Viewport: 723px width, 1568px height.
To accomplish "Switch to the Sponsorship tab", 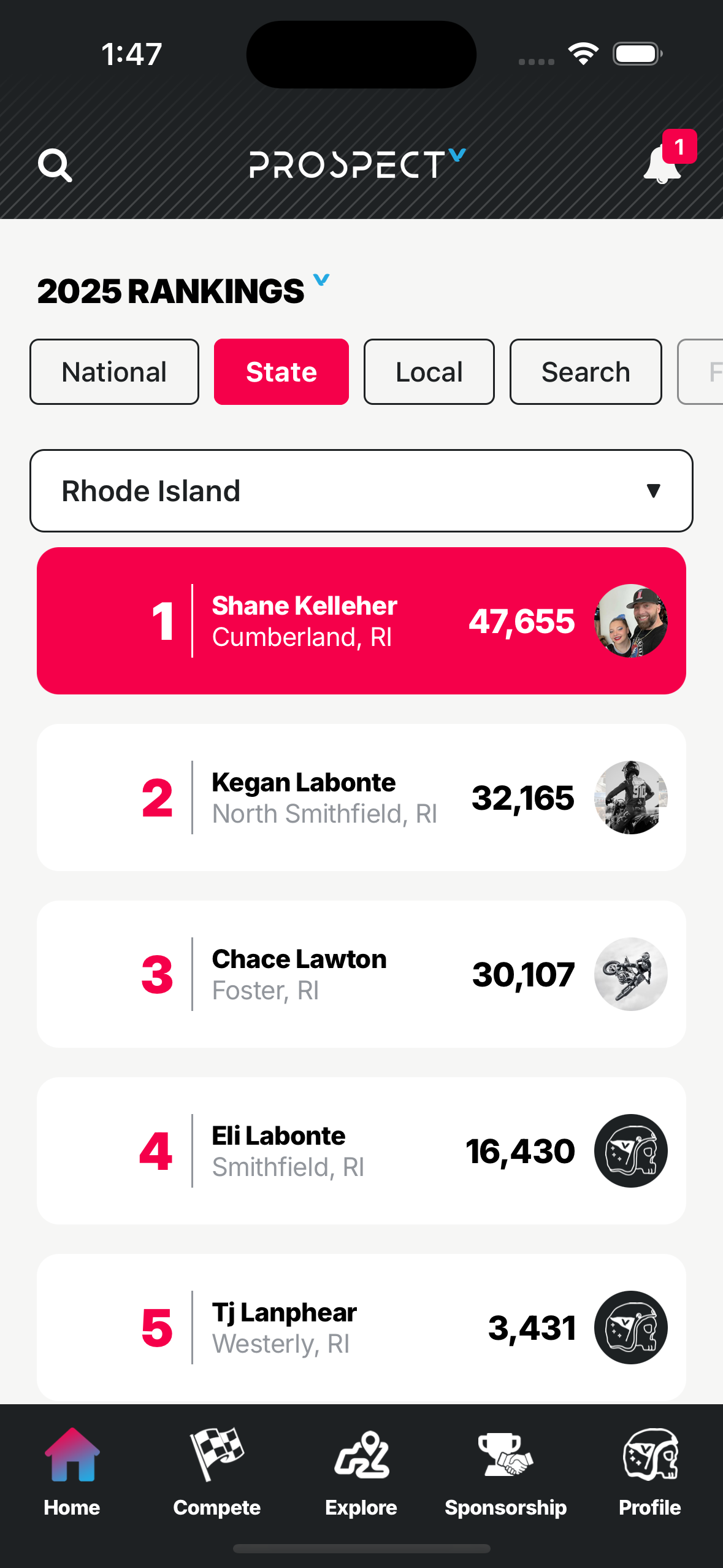I will click(505, 1472).
